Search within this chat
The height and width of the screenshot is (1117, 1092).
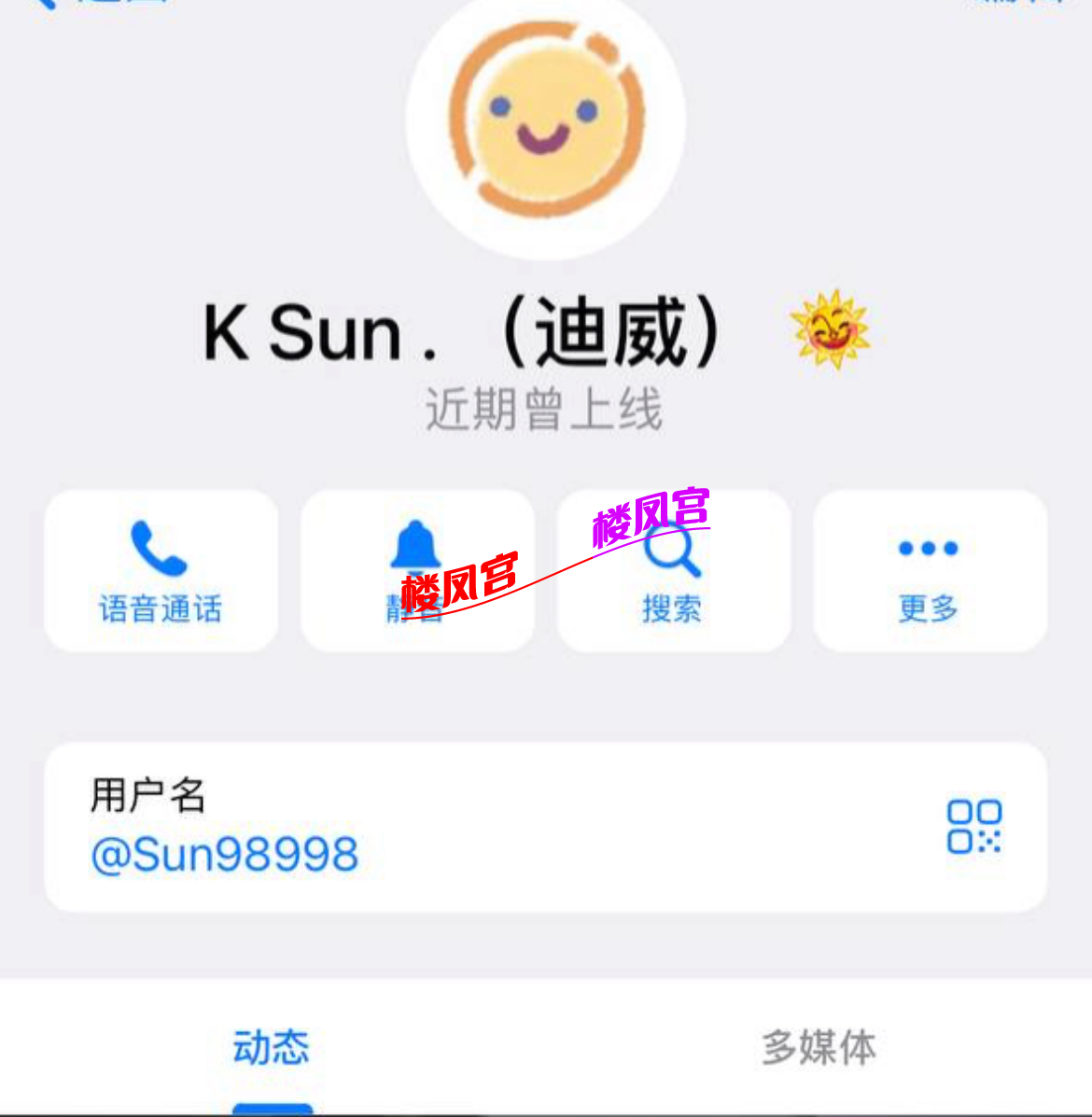[x=673, y=570]
